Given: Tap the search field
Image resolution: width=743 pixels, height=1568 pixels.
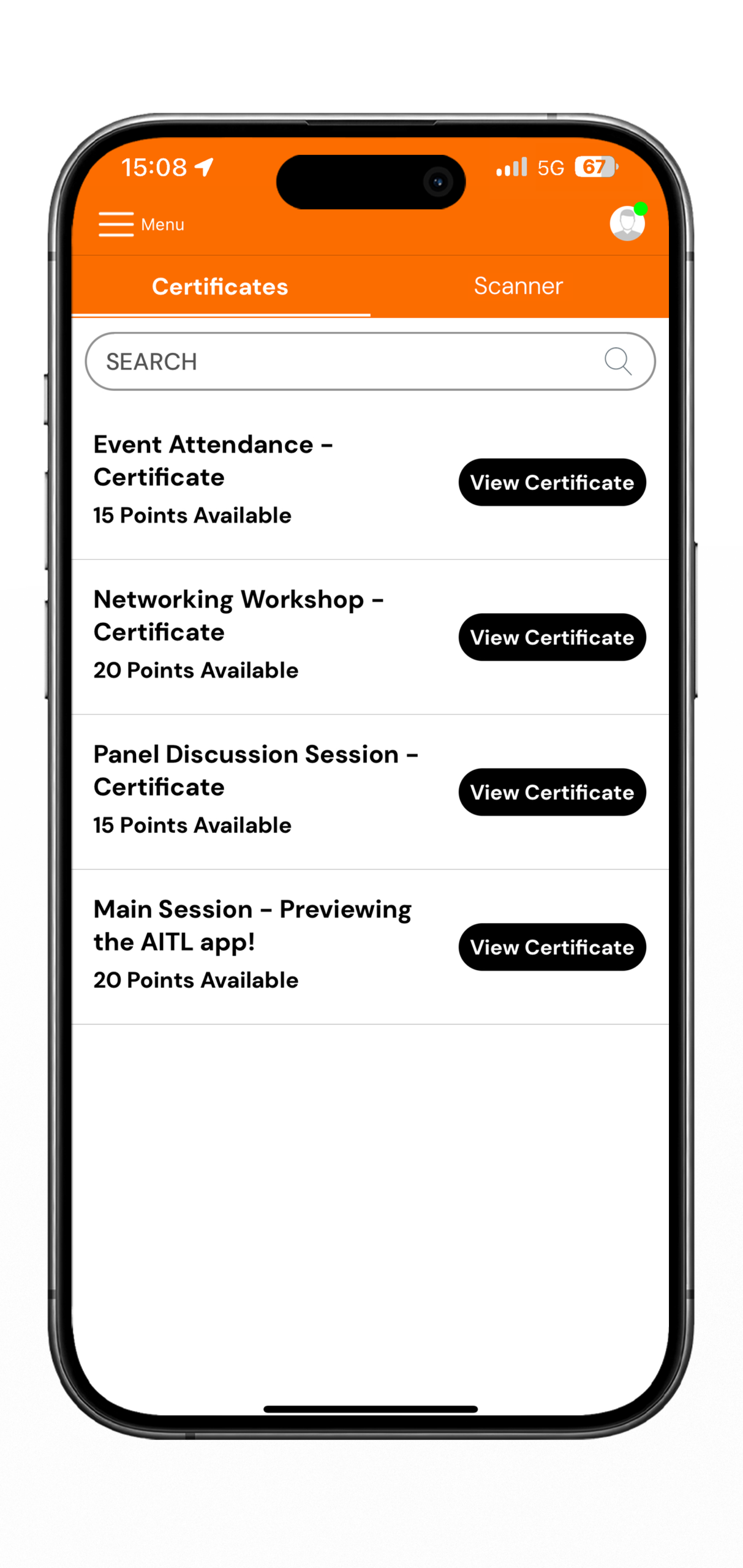Looking at the screenshot, I should [343, 361].
